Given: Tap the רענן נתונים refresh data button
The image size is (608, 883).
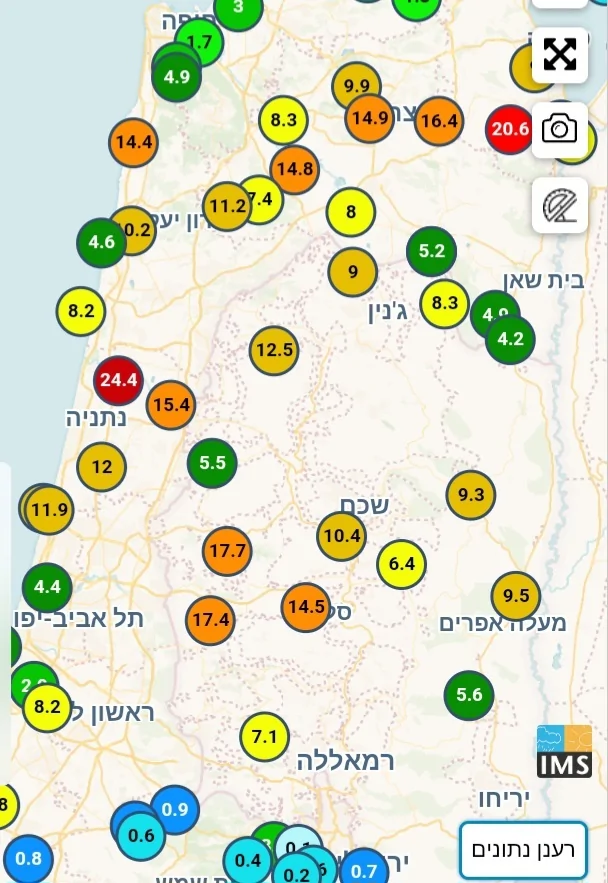Looking at the screenshot, I should coord(523,850).
